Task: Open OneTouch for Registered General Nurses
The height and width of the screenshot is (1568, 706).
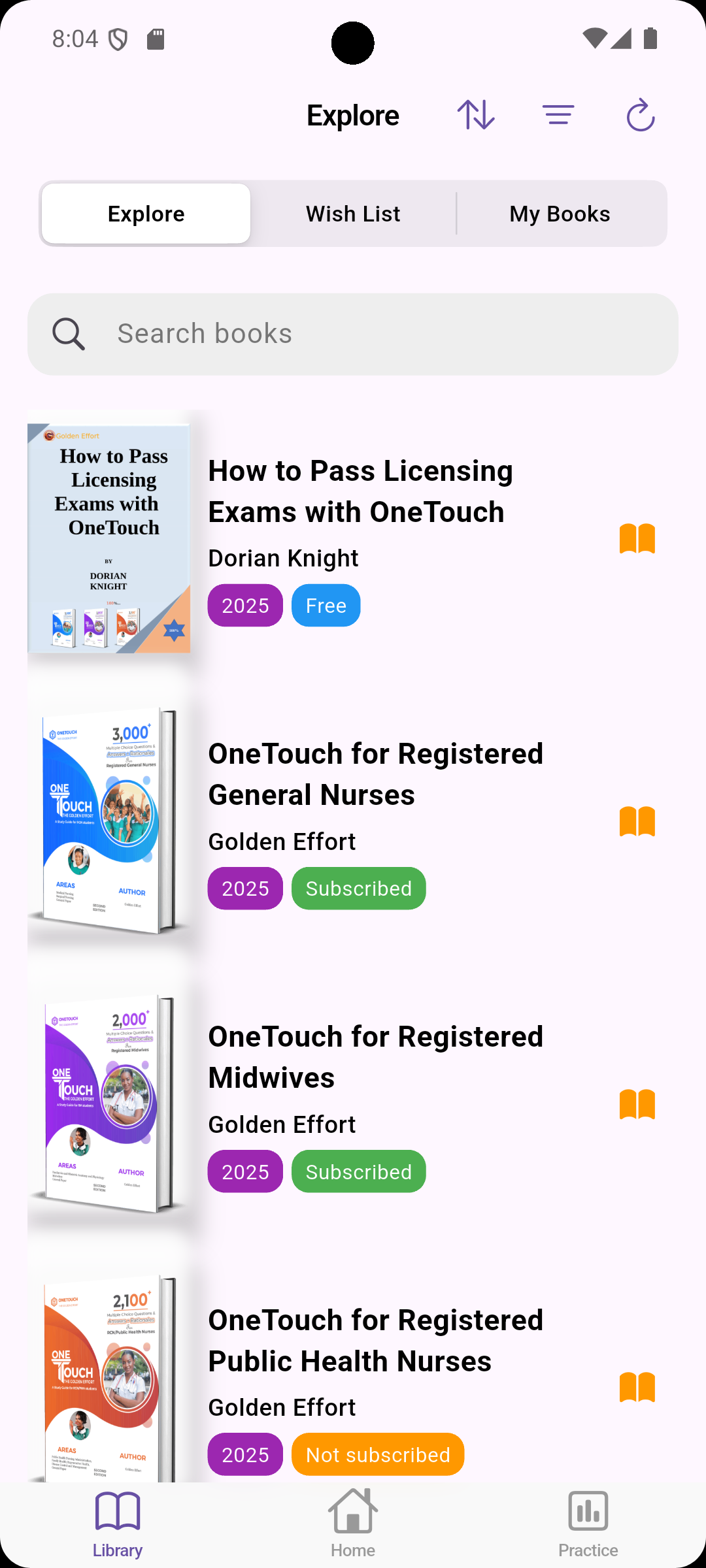Action: click(375, 774)
